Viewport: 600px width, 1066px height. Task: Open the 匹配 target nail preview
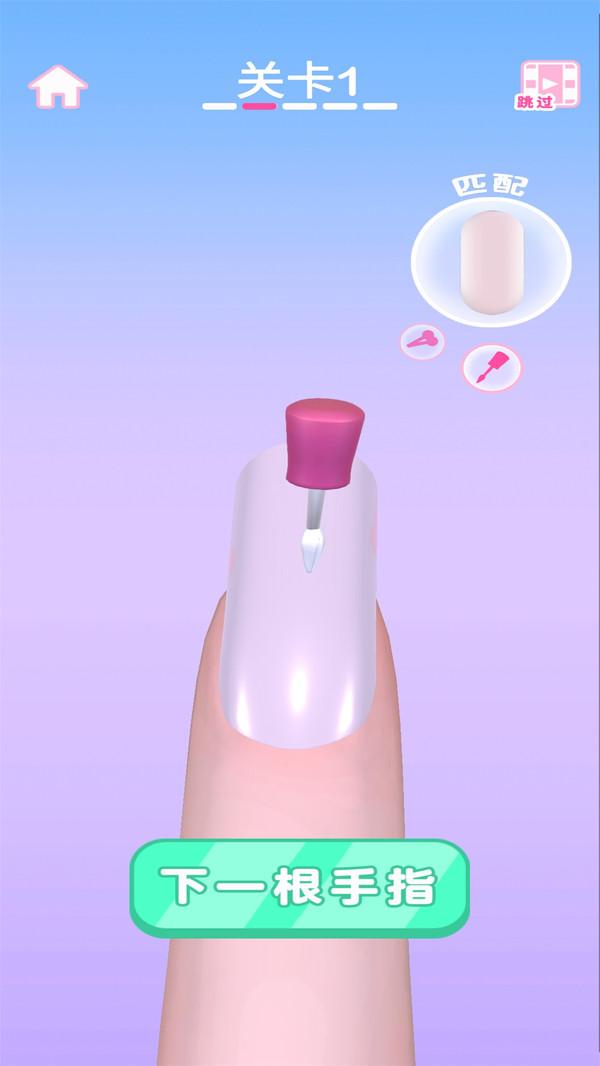pyautogui.click(x=491, y=258)
